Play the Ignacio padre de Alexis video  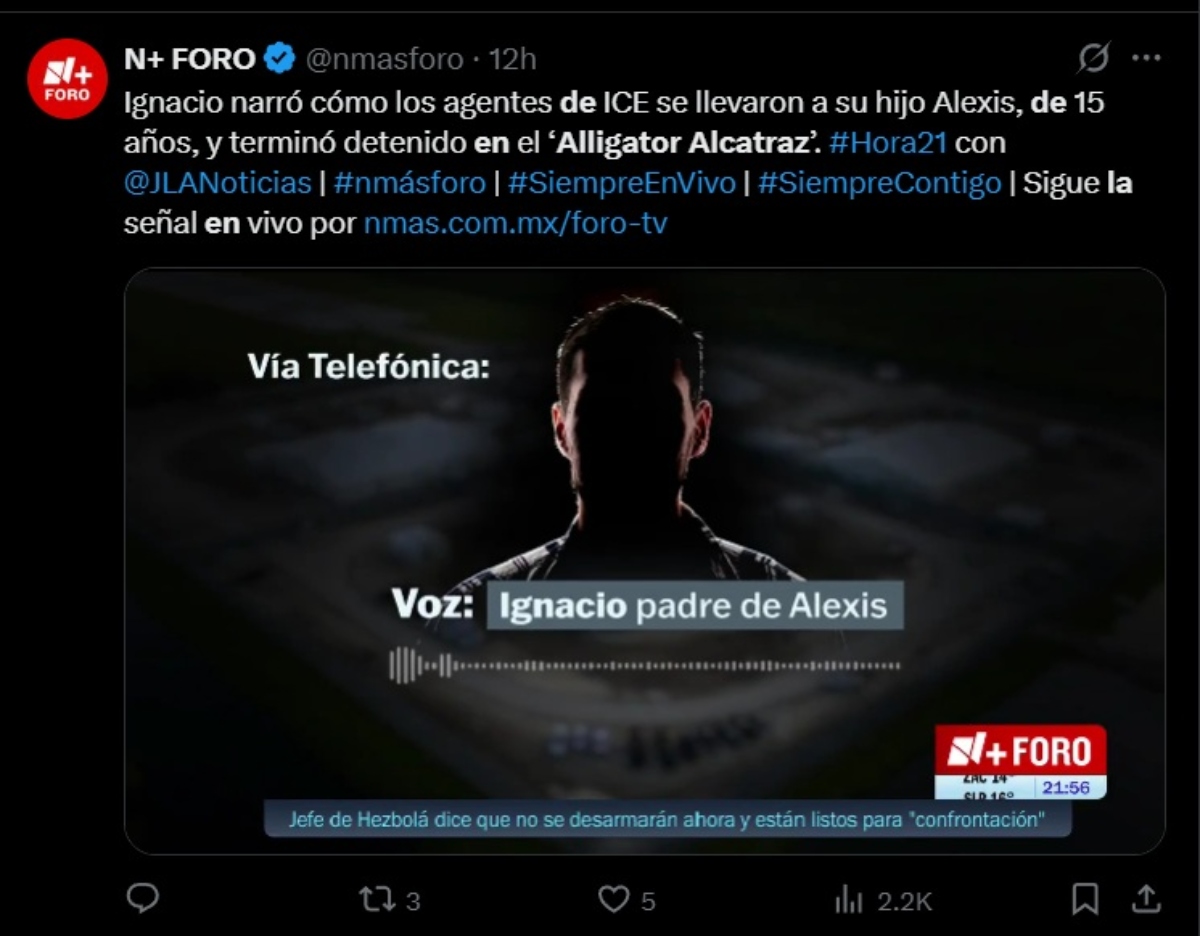click(x=644, y=560)
